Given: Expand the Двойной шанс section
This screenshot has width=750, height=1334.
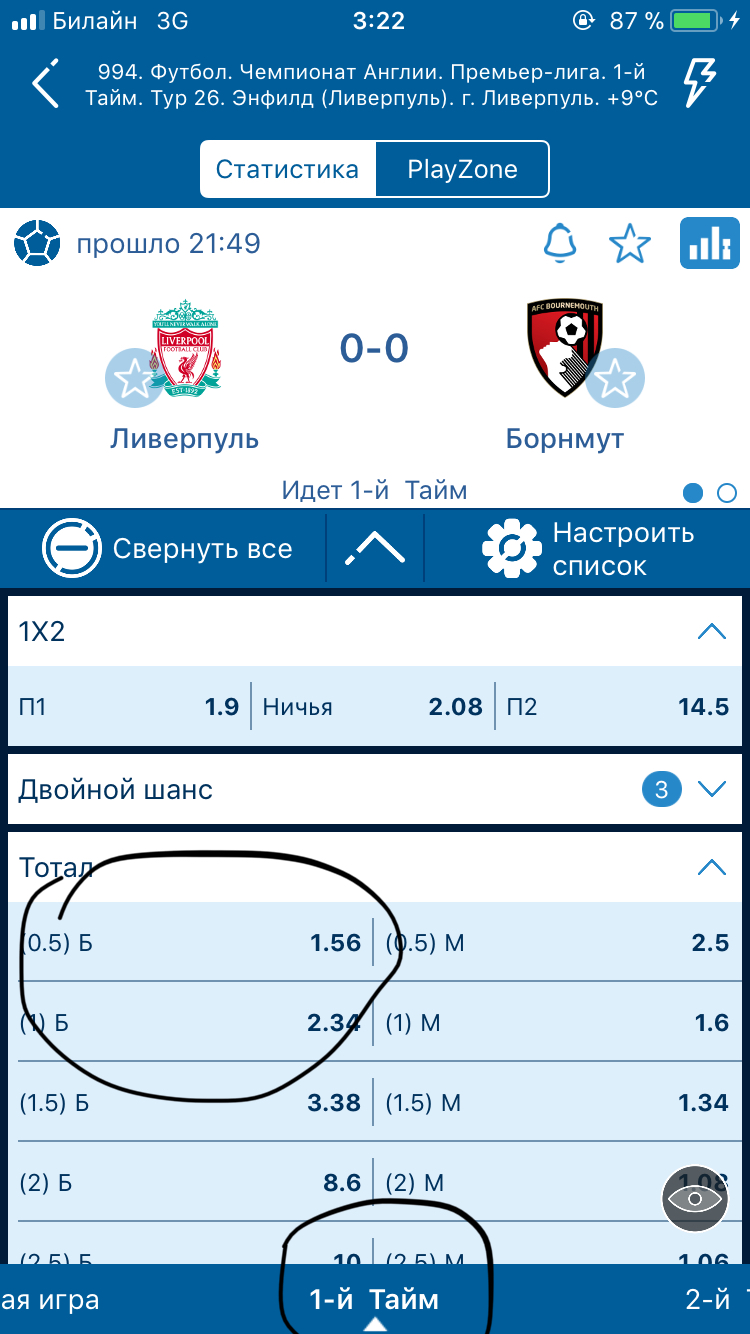Looking at the screenshot, I should (711, 789).
